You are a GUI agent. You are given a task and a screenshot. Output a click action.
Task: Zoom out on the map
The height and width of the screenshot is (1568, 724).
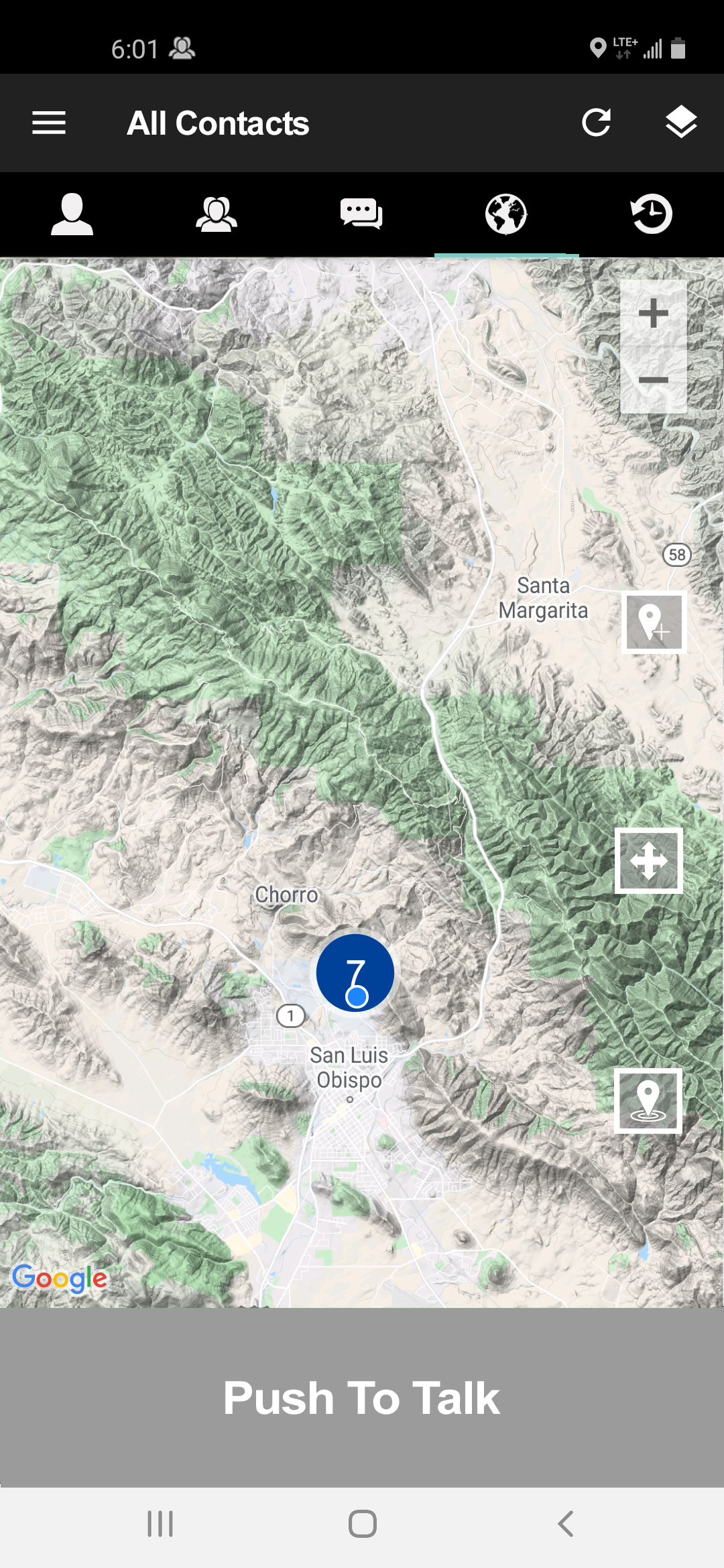tap(654, 381)
